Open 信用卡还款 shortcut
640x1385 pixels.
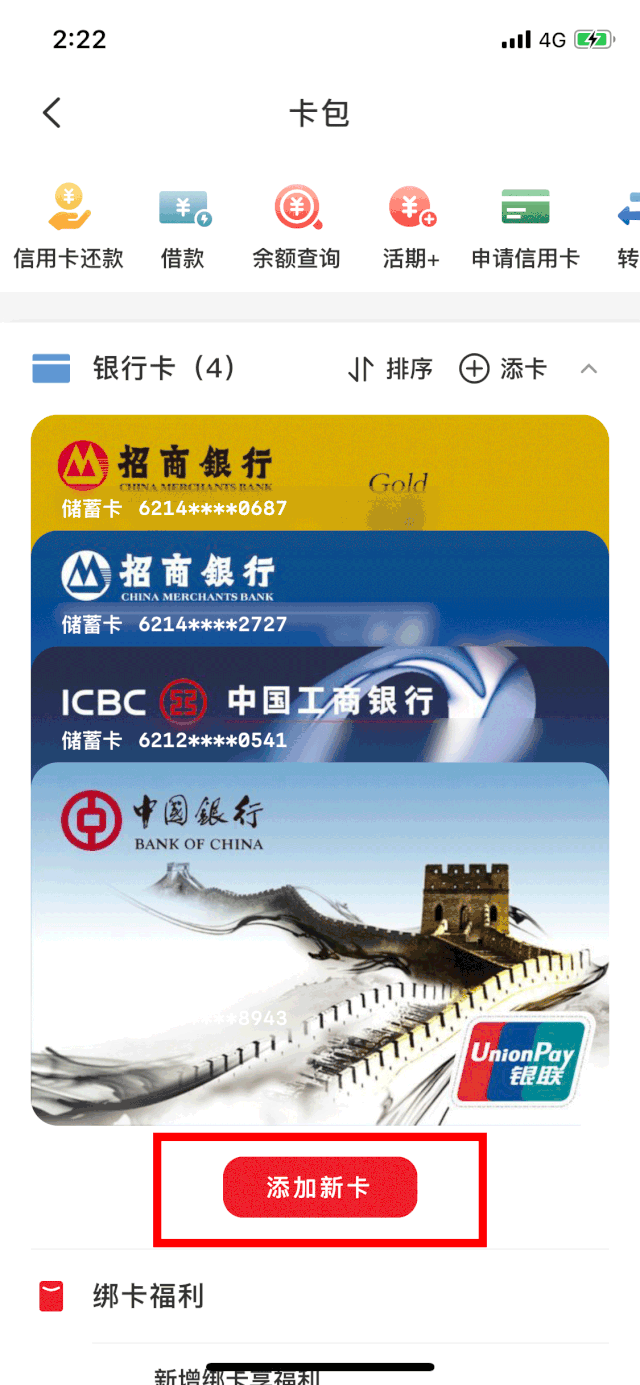pyautogui.click(x=68, y=226)
